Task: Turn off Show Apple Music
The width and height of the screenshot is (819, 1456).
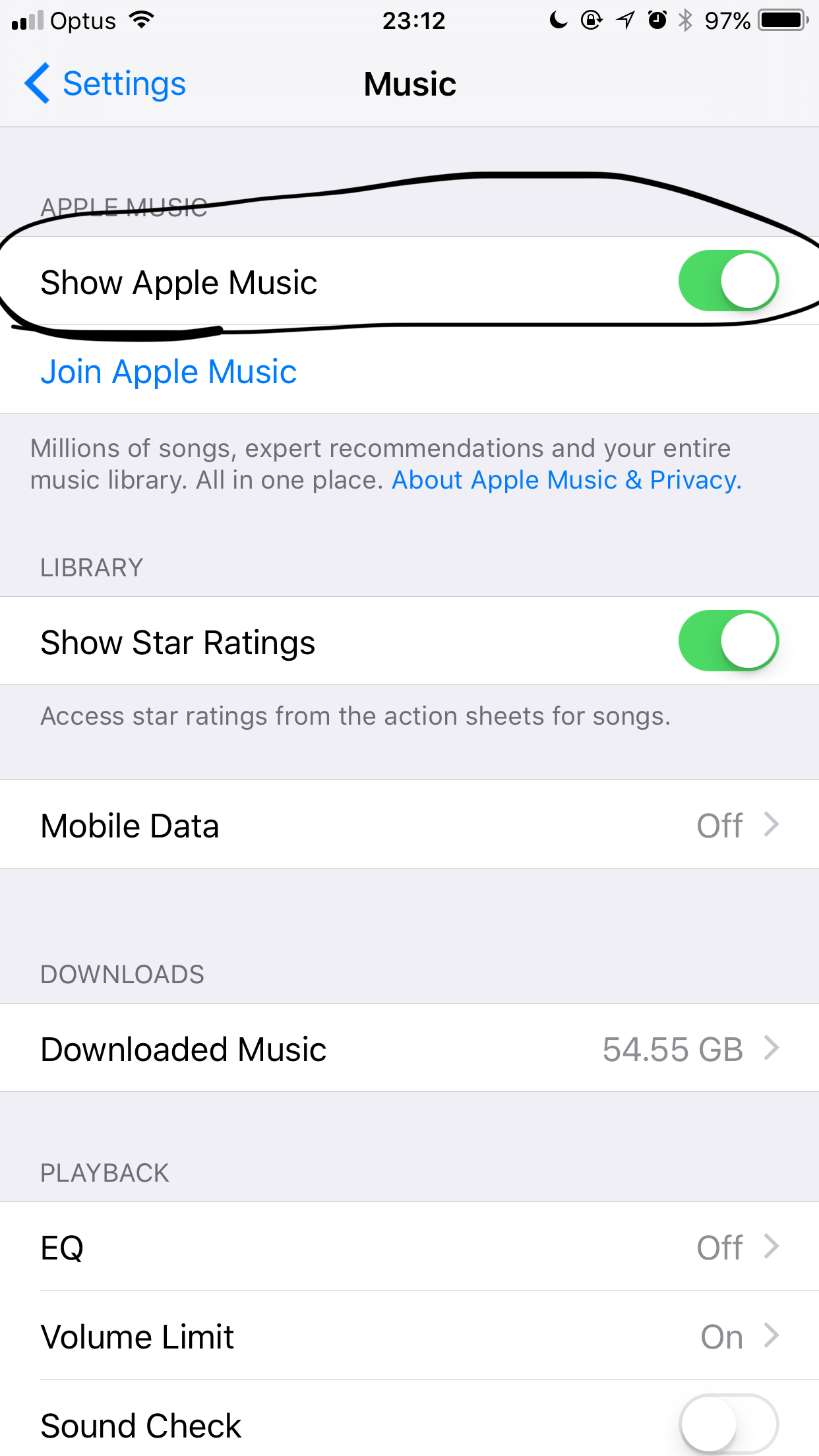Action: coord(728,281)
